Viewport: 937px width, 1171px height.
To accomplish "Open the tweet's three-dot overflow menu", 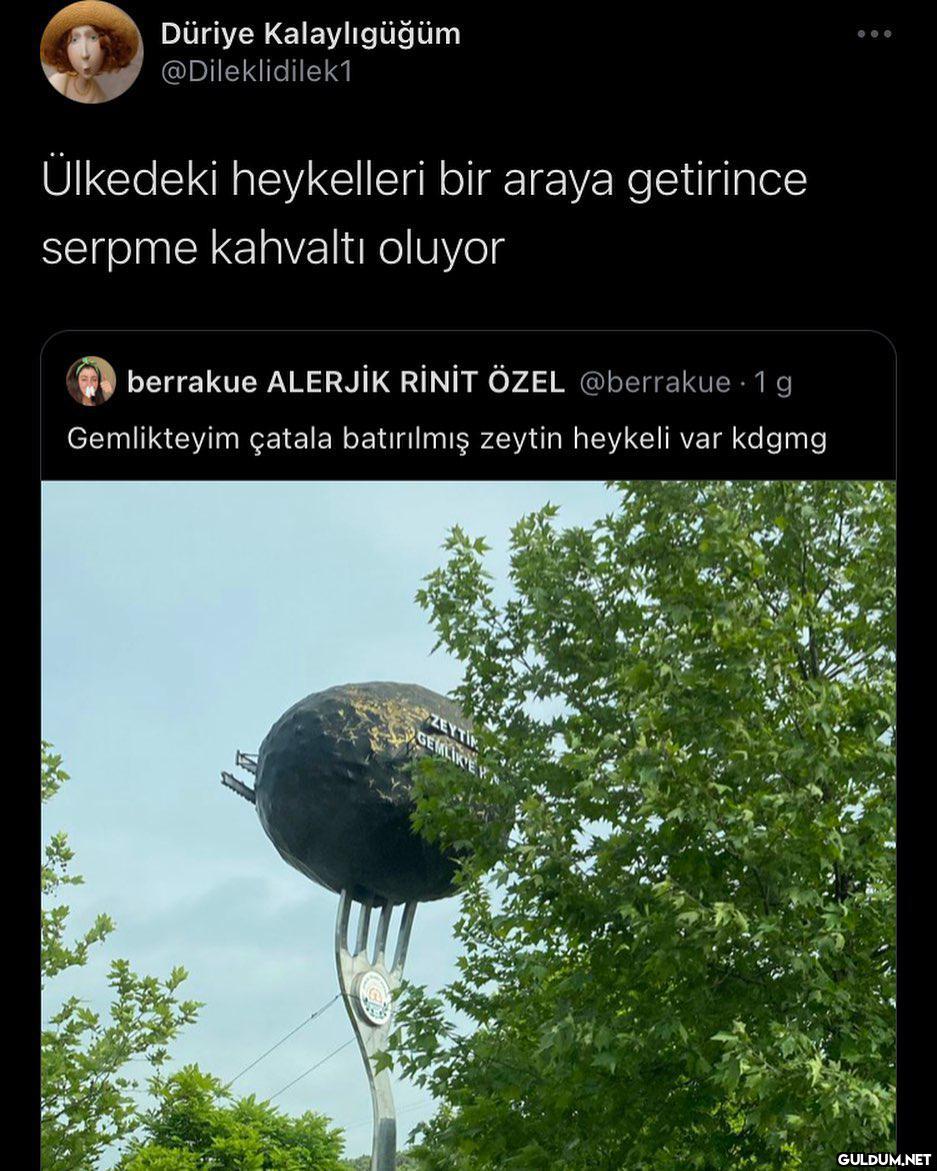I will (874, 34).
